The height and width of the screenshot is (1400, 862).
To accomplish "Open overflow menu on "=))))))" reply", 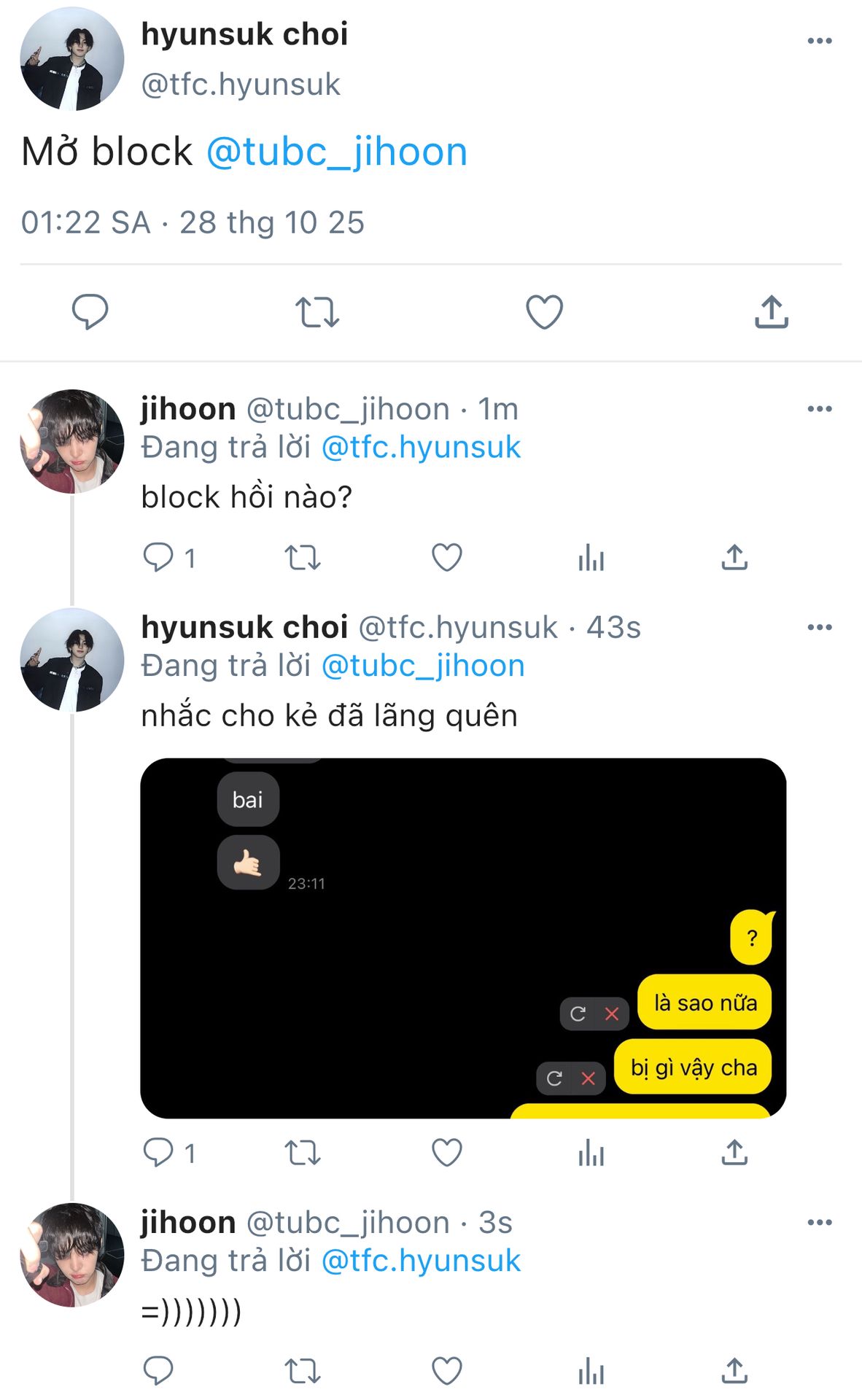I will (819, 1223).
